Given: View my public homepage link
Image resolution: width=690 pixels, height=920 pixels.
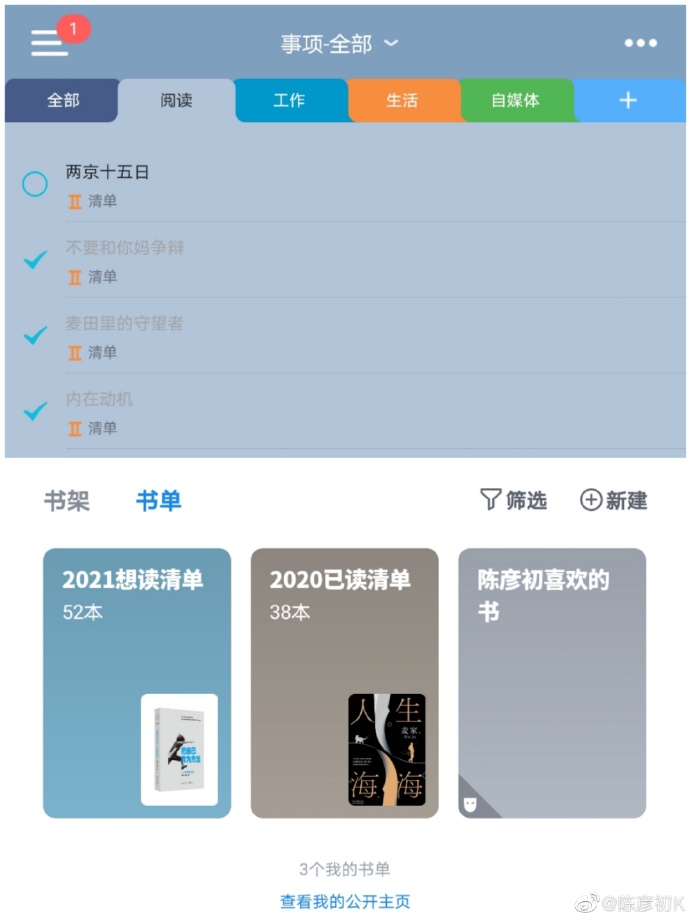Looking at the screenshot, I should point(345,901).
